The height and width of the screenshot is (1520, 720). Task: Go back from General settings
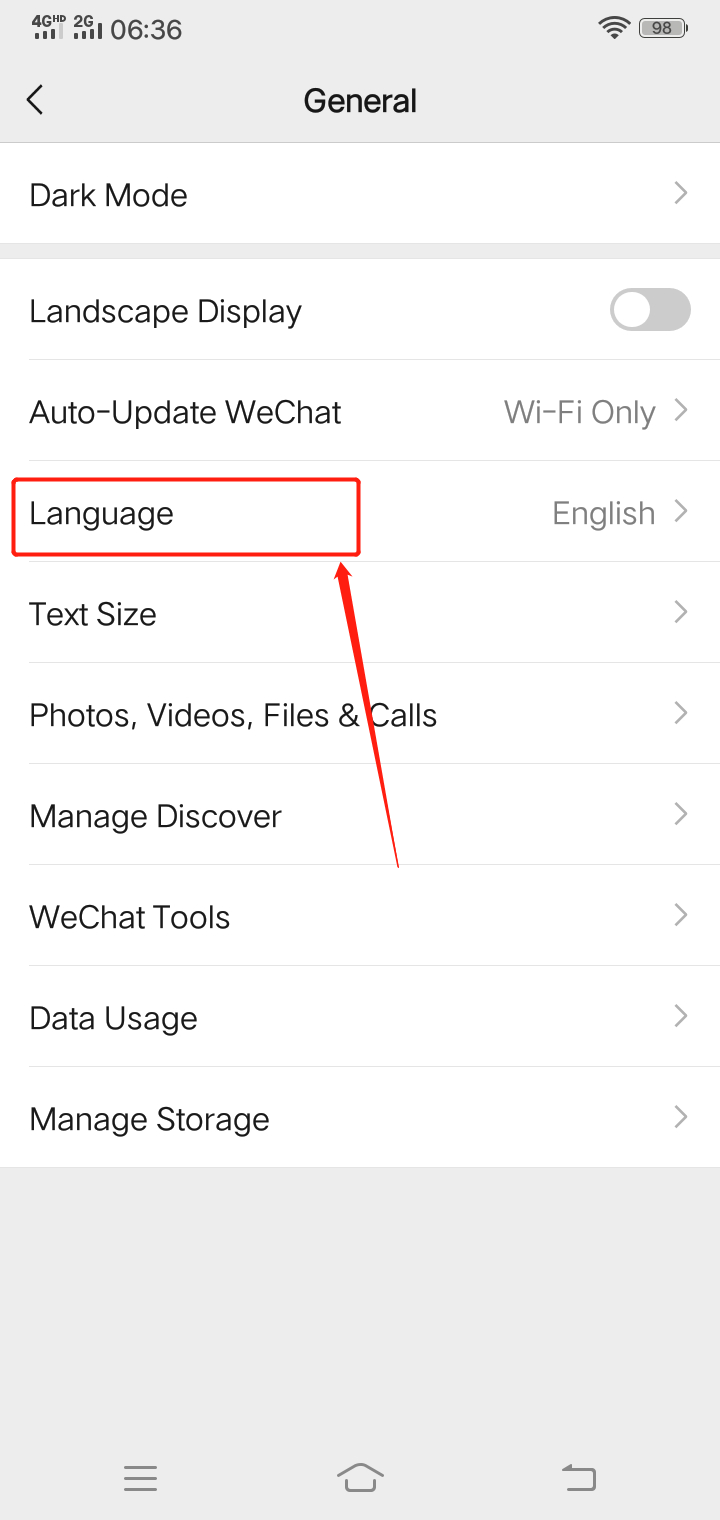tap(36, 100)
